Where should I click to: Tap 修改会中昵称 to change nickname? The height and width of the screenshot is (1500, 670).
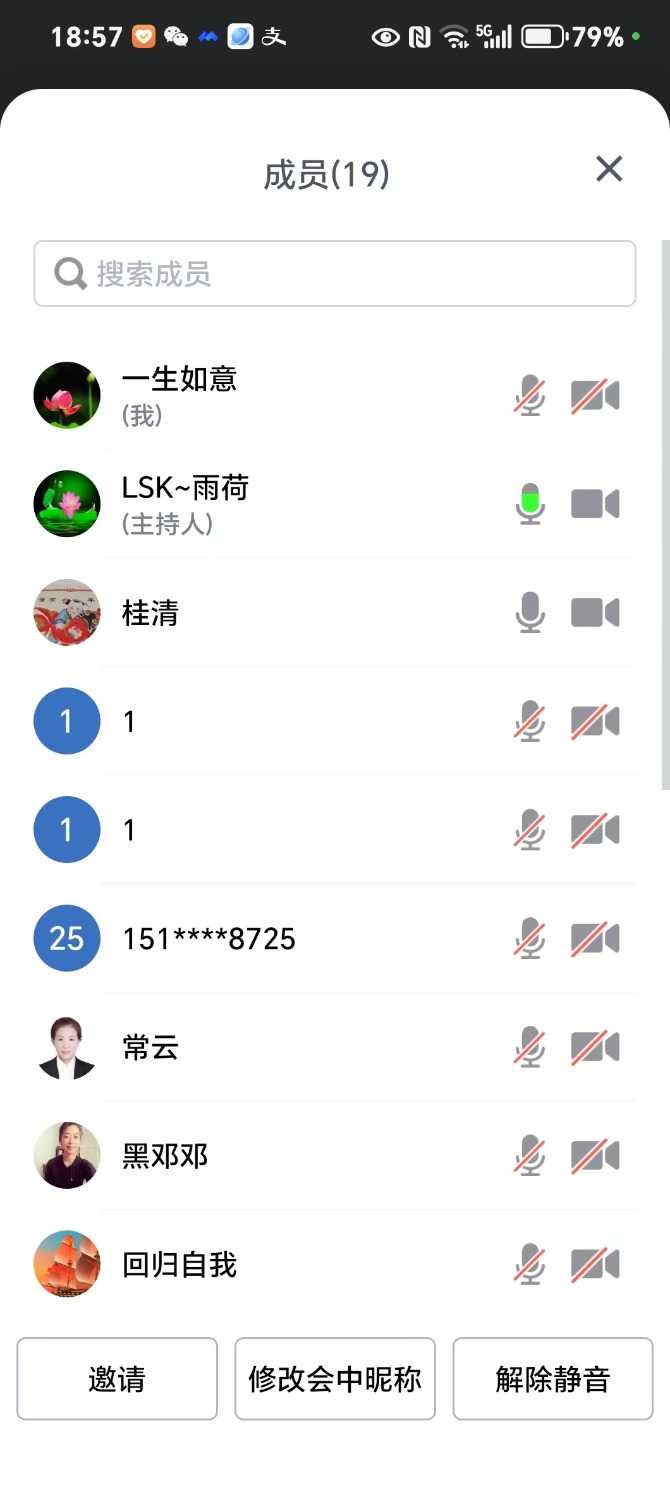(335, 1379)
